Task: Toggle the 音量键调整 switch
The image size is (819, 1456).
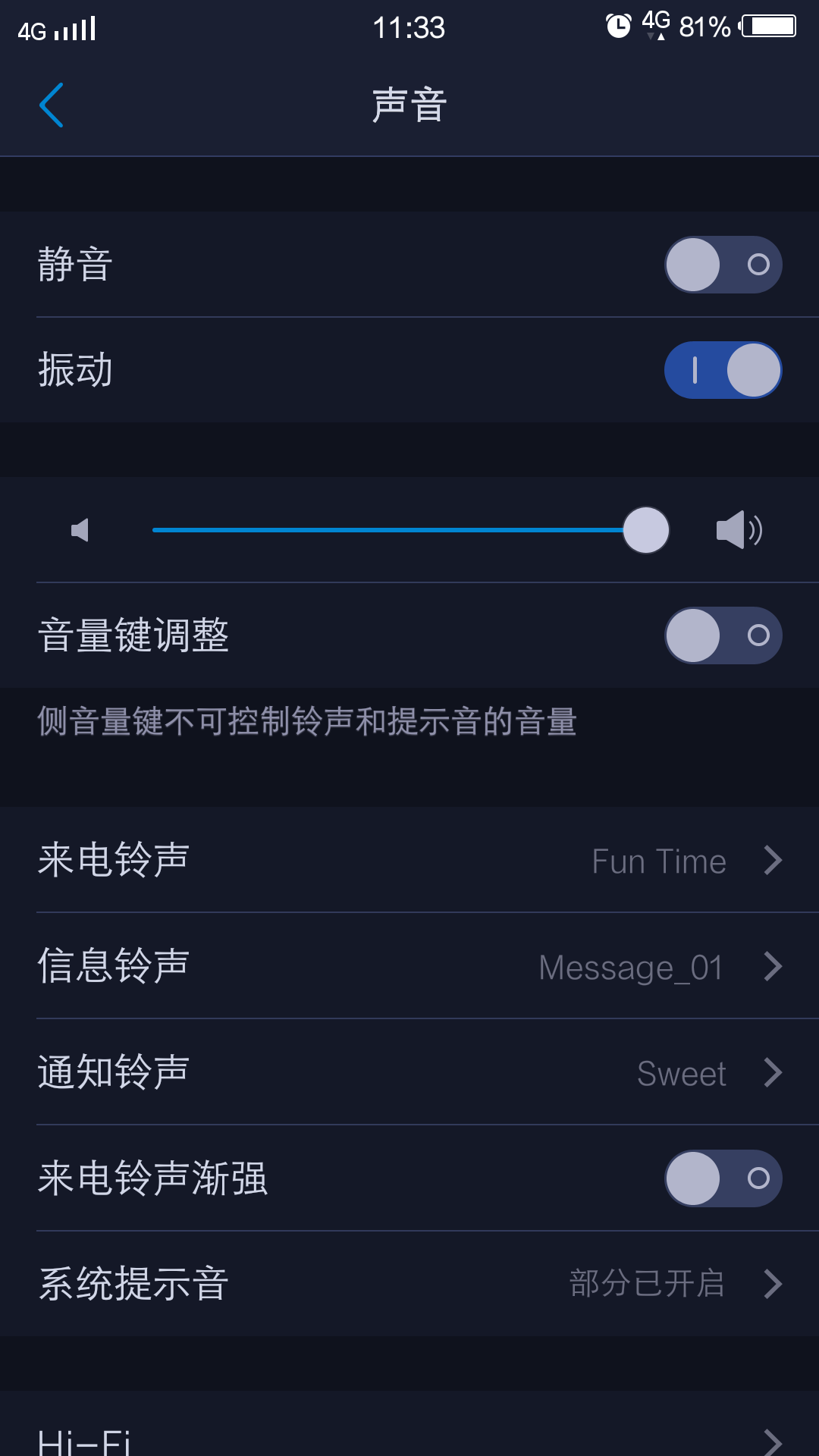Action: point(723,635)
